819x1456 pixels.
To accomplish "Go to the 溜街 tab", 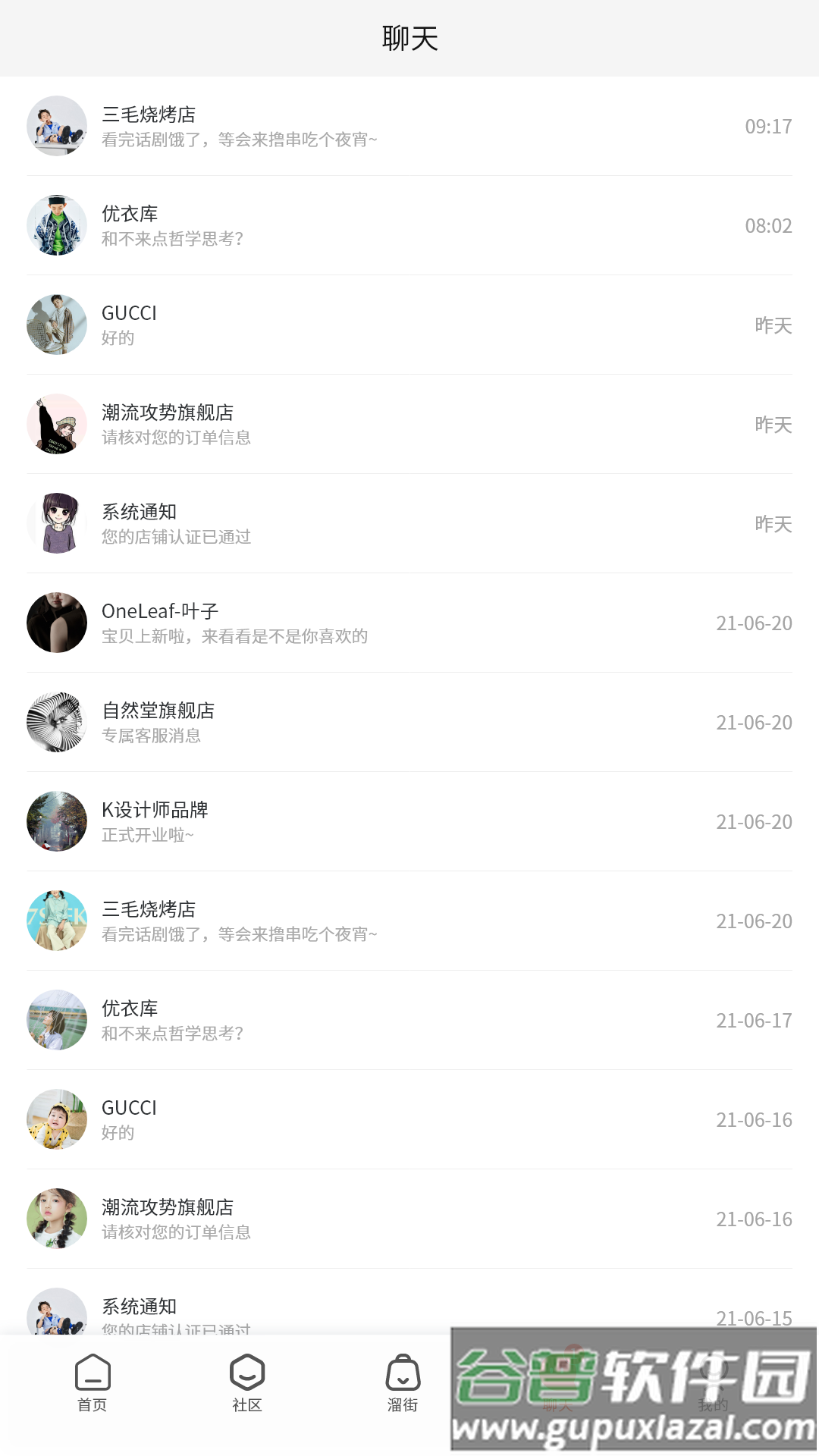I will coord(403,1383).
